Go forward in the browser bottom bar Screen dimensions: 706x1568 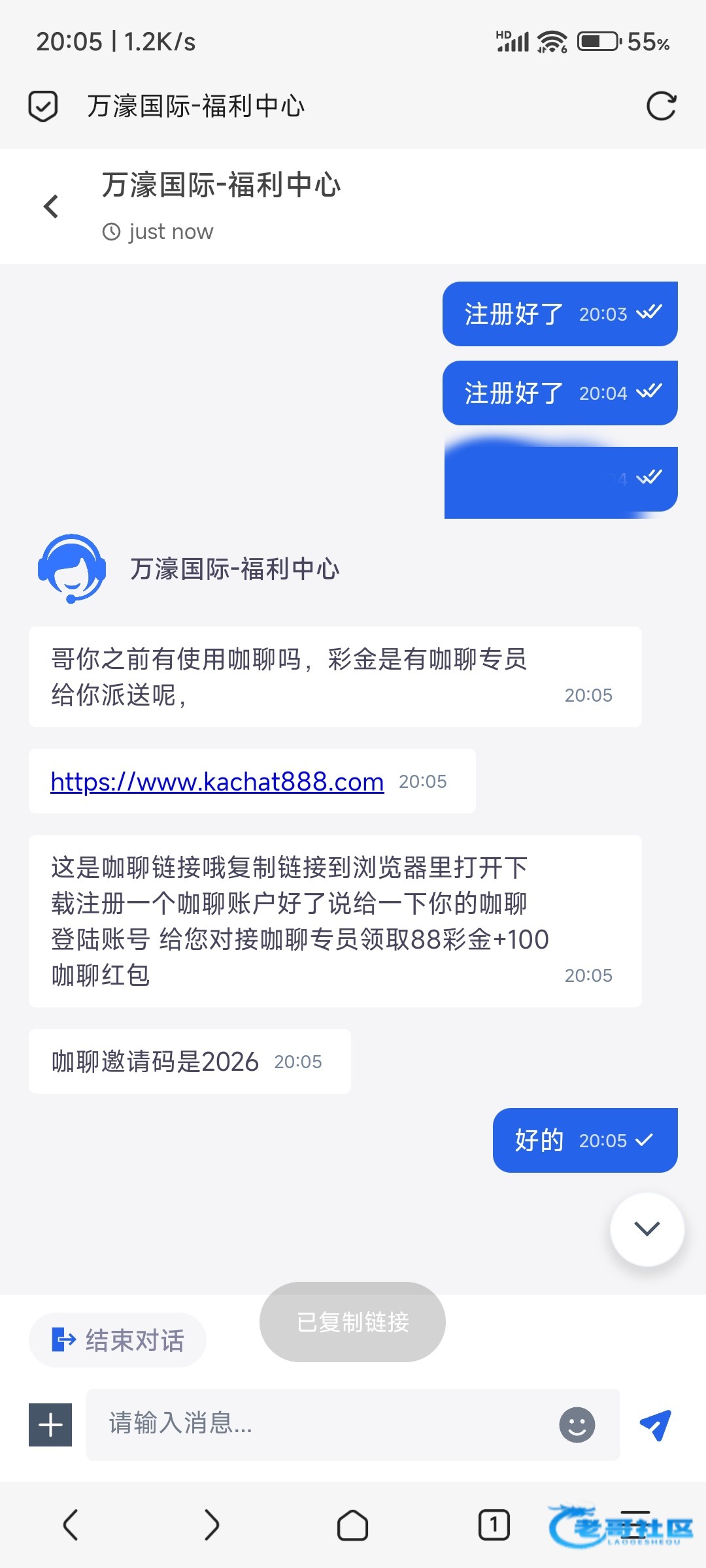point(212,1526)
